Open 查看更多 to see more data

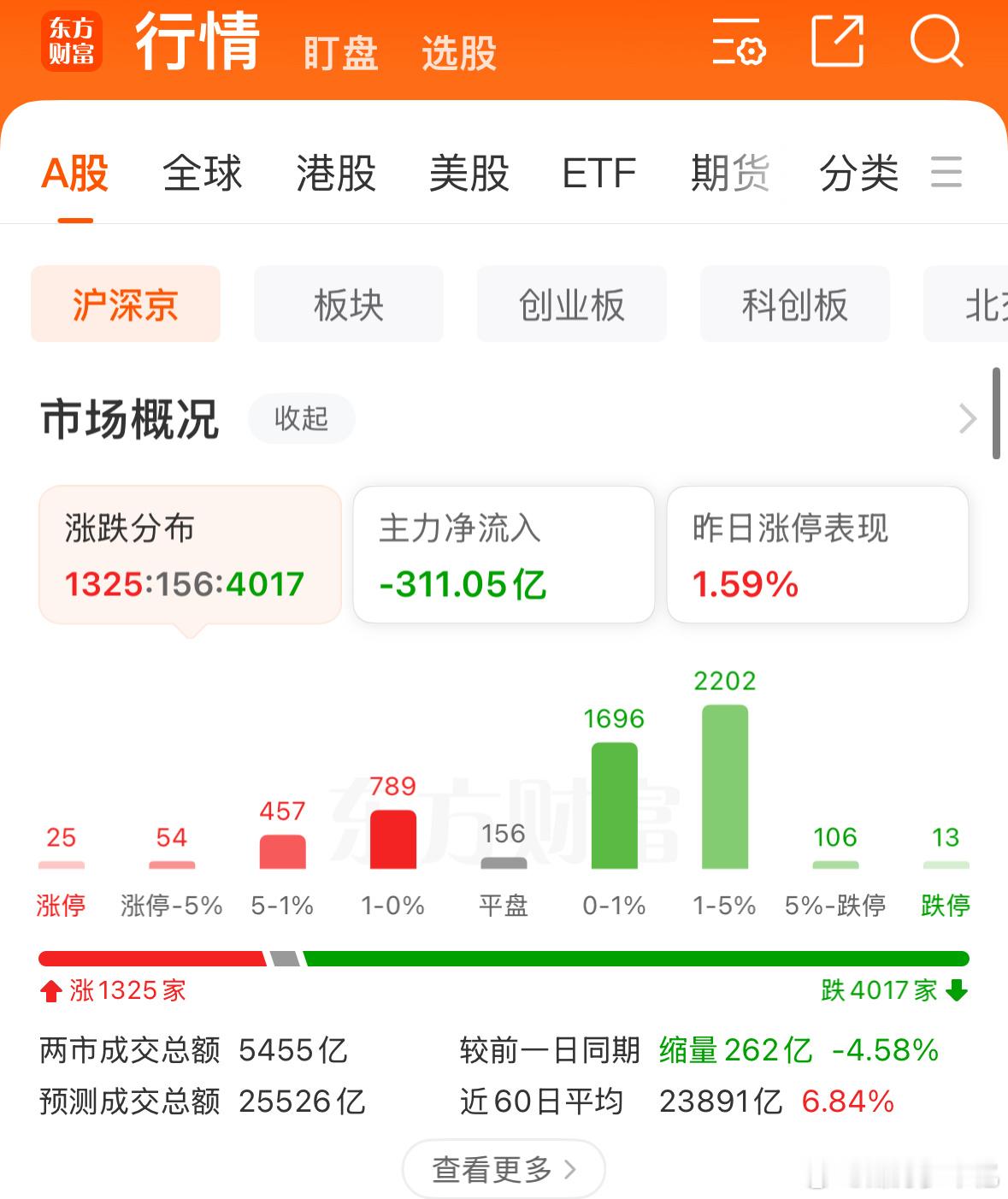(504, 1168)
